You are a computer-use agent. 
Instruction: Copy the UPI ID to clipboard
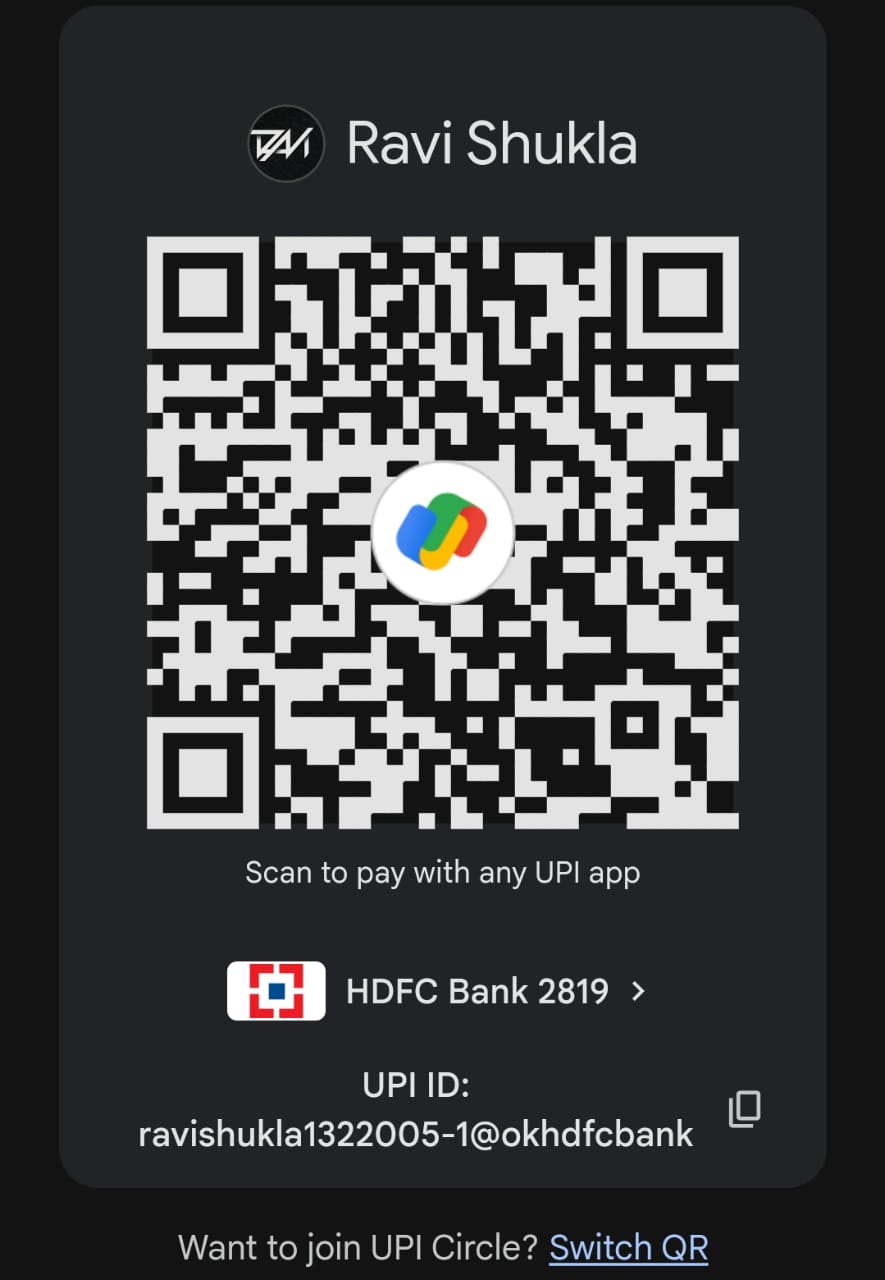744,1109
